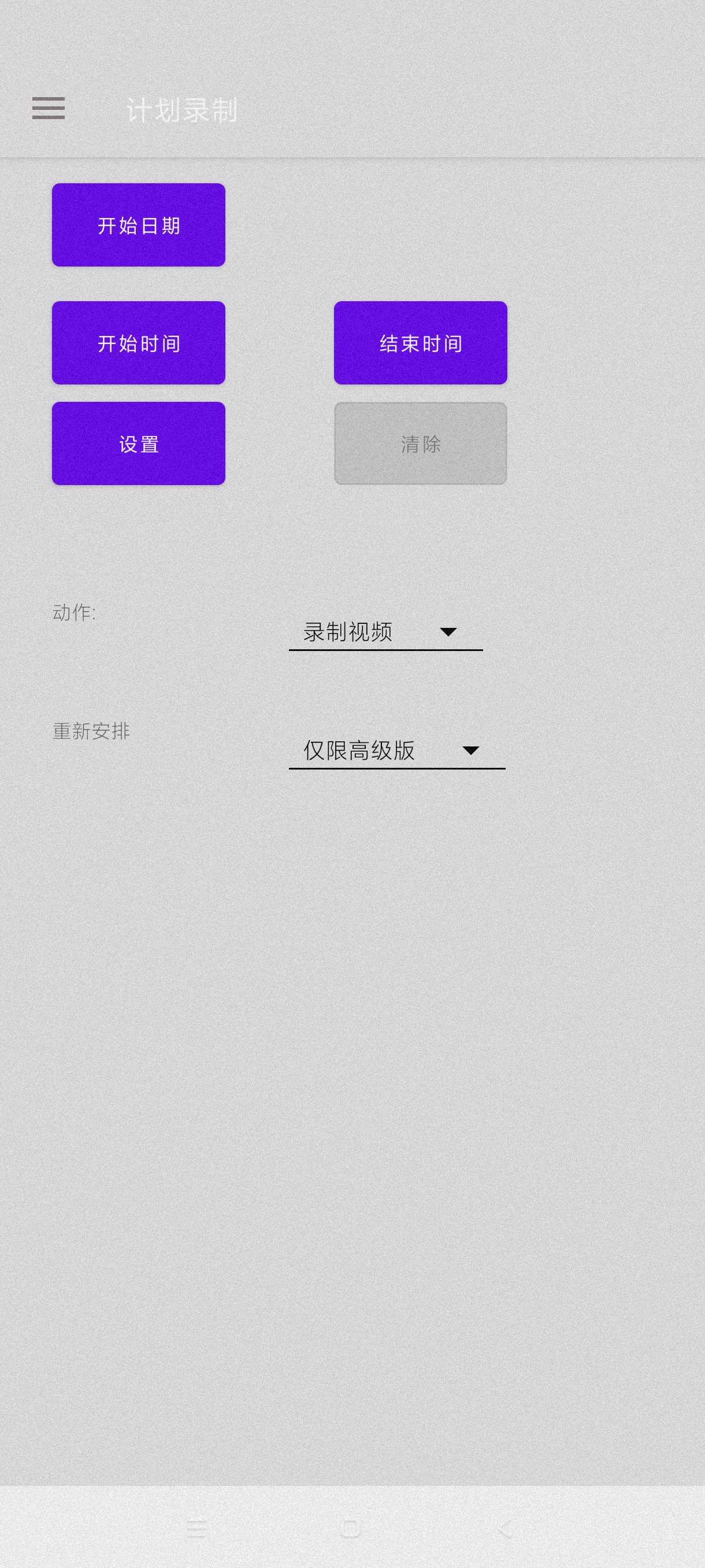
Task: Set the 开始时间 start time
Action: point(138,343)
